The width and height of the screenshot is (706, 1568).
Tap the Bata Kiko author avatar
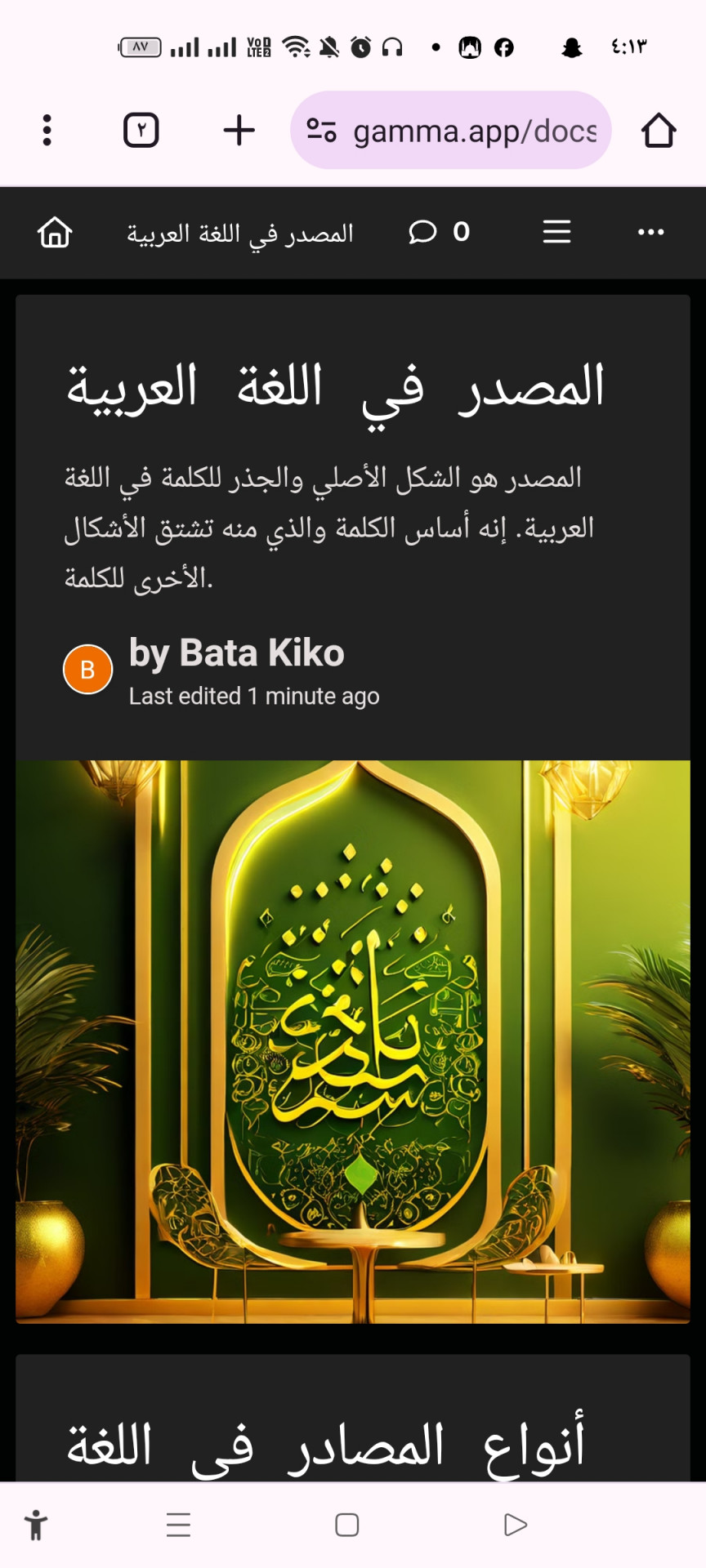point(88,670)
